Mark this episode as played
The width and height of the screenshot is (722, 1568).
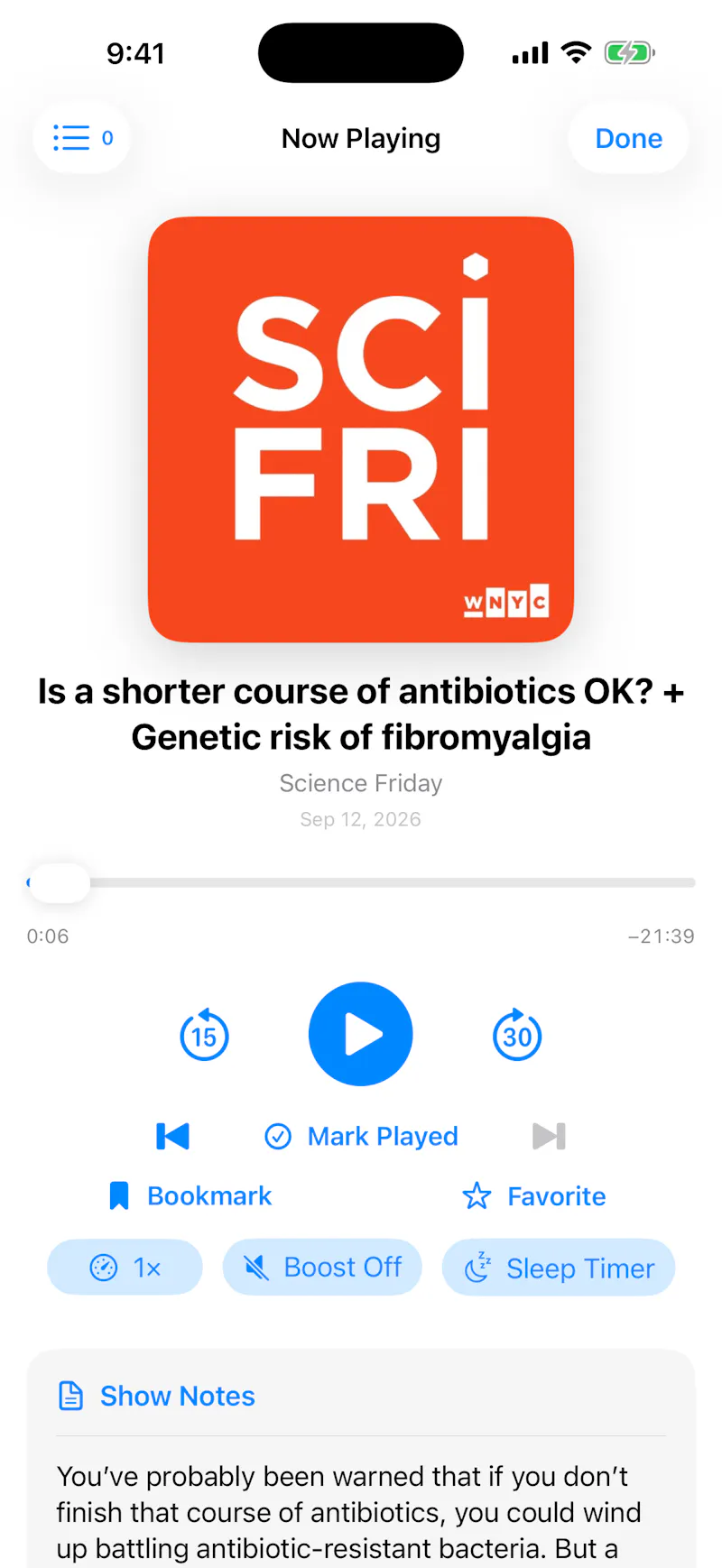tap(361, 1136)
